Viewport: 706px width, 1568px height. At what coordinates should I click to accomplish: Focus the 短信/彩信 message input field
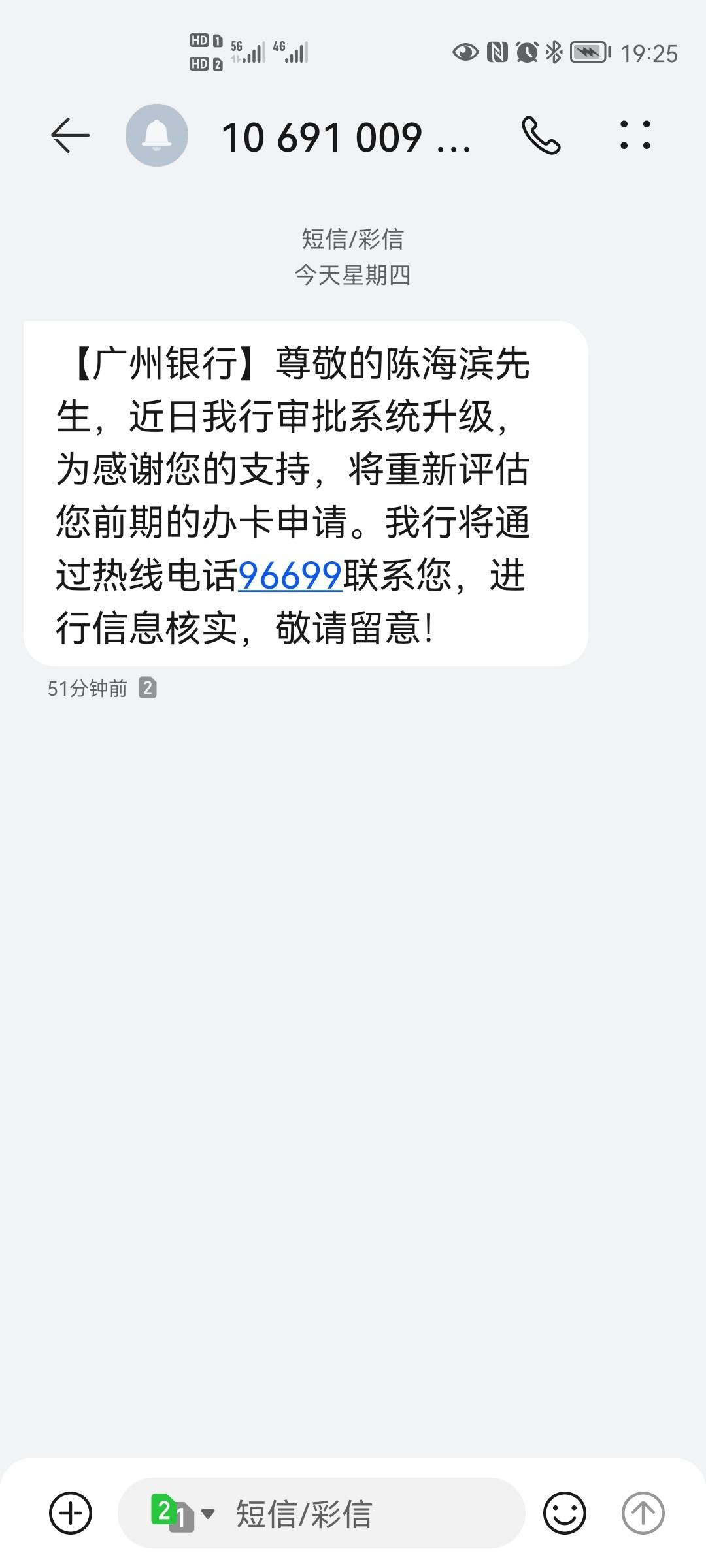click(373, 1513)
